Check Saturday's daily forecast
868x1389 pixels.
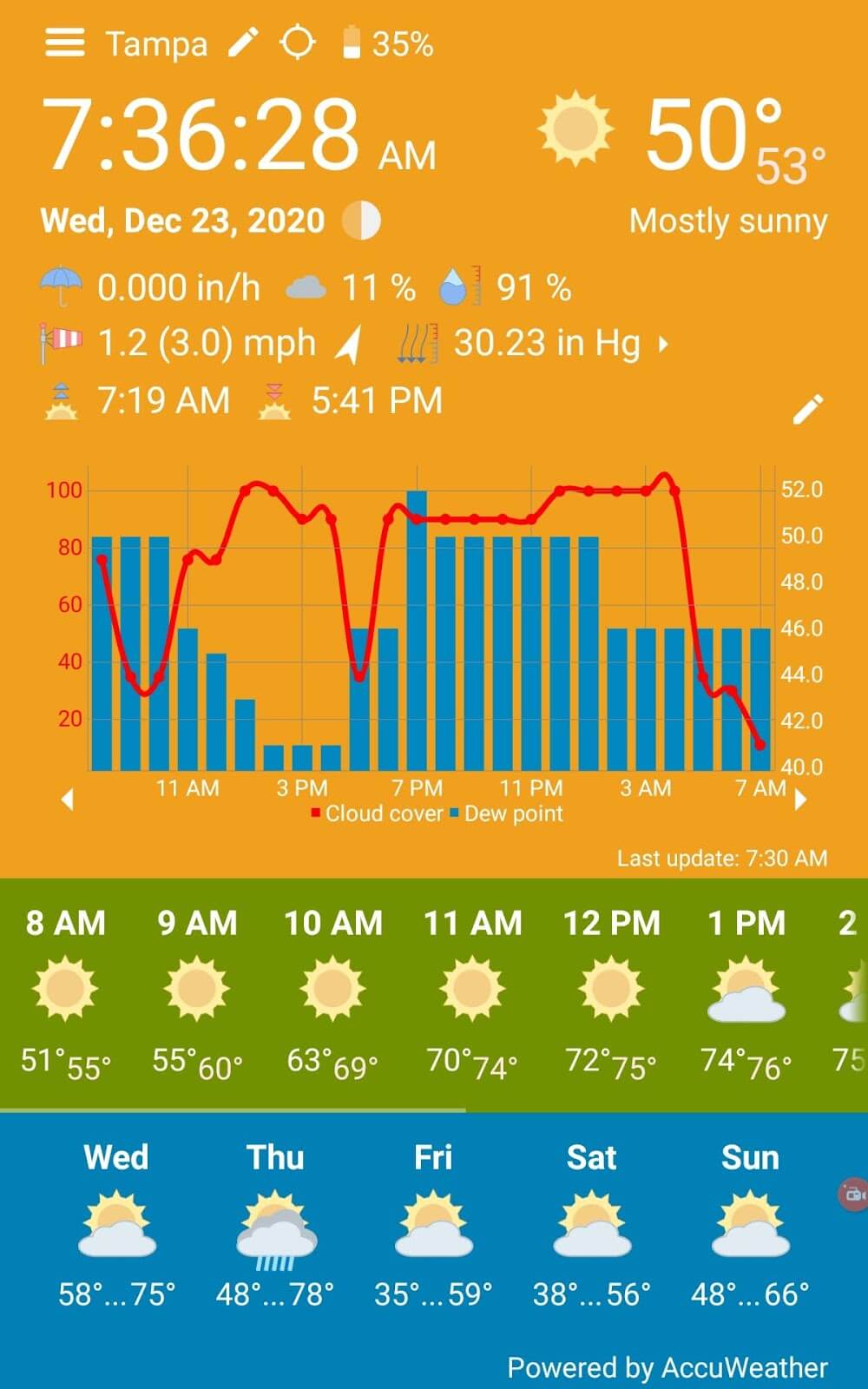pyautogui.click(x=592, y=1224)
